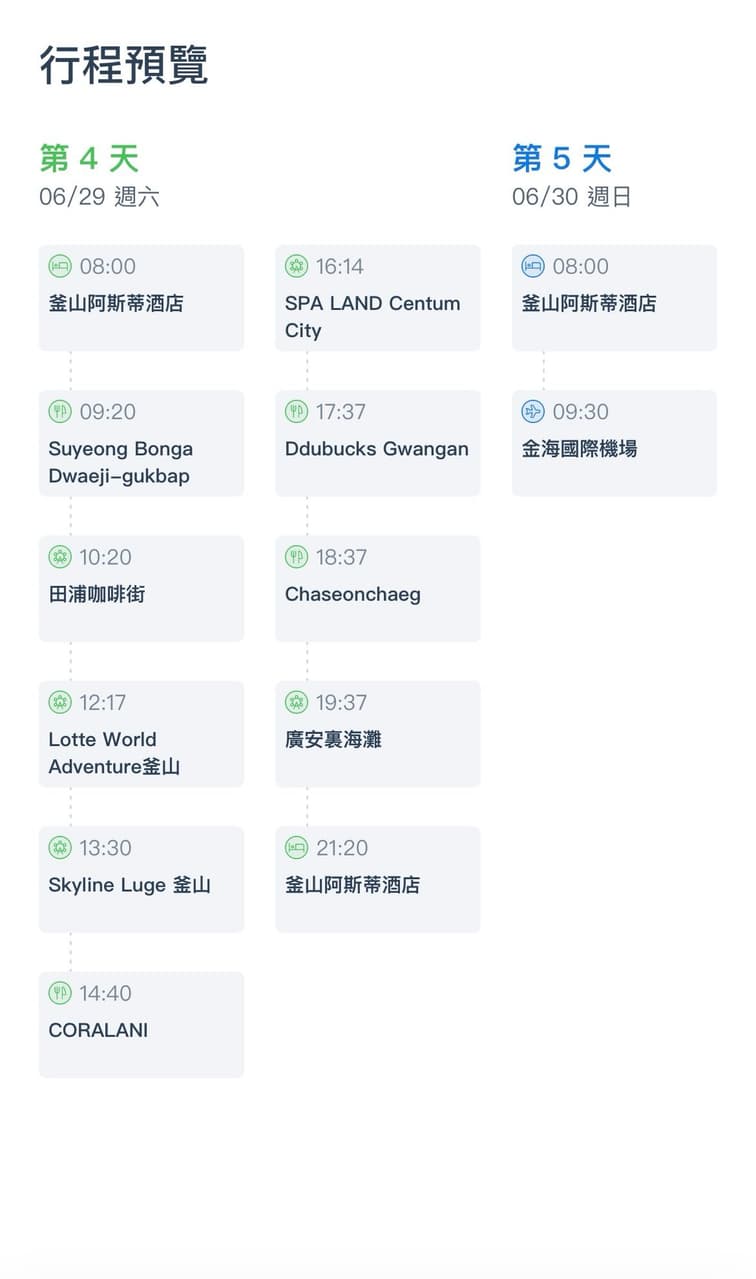Click the blue hotel icon on Day 5's 08:00 card

533,266
